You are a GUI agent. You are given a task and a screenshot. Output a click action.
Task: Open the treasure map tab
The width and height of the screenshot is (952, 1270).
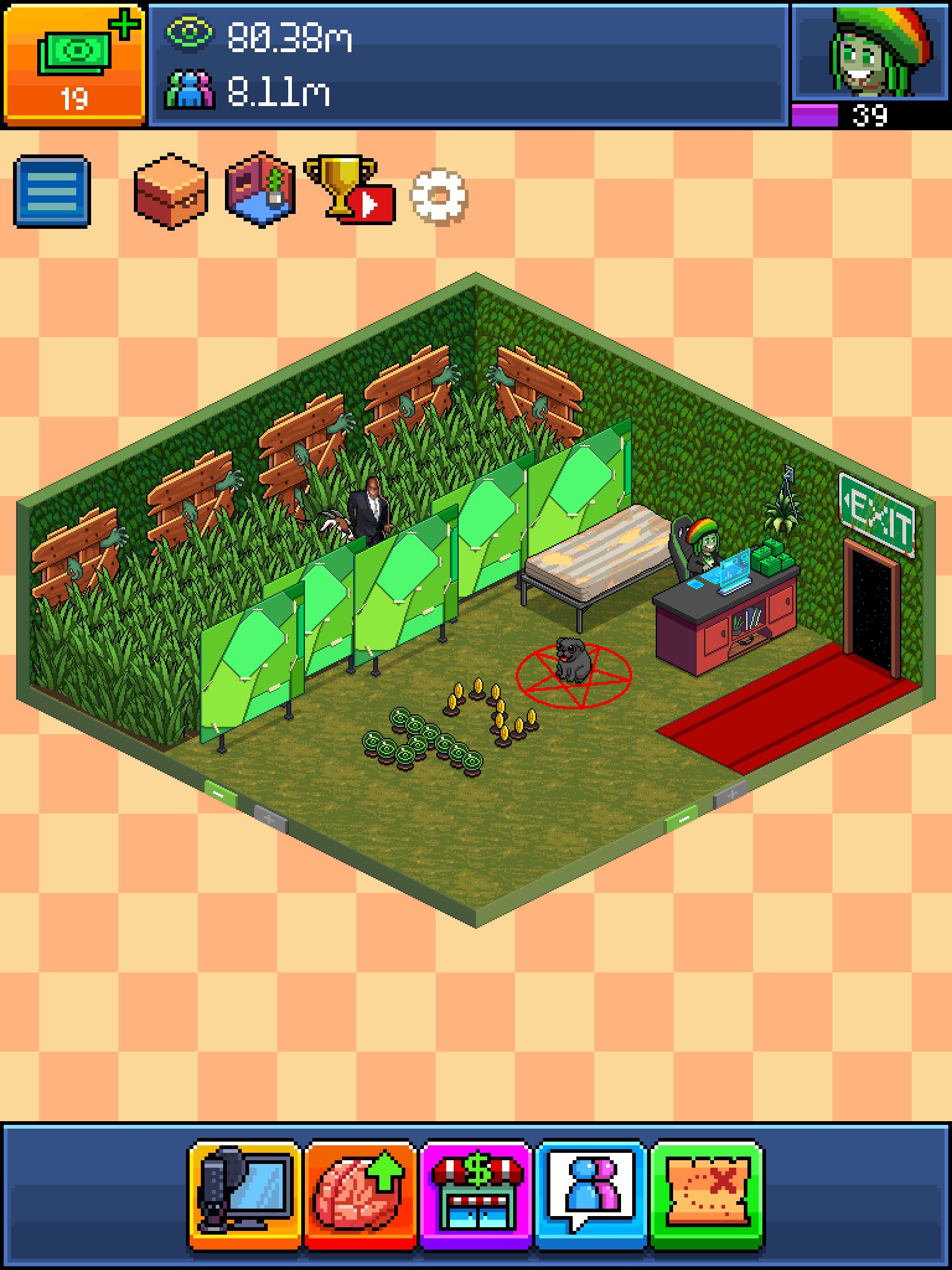pos(707,1194)
